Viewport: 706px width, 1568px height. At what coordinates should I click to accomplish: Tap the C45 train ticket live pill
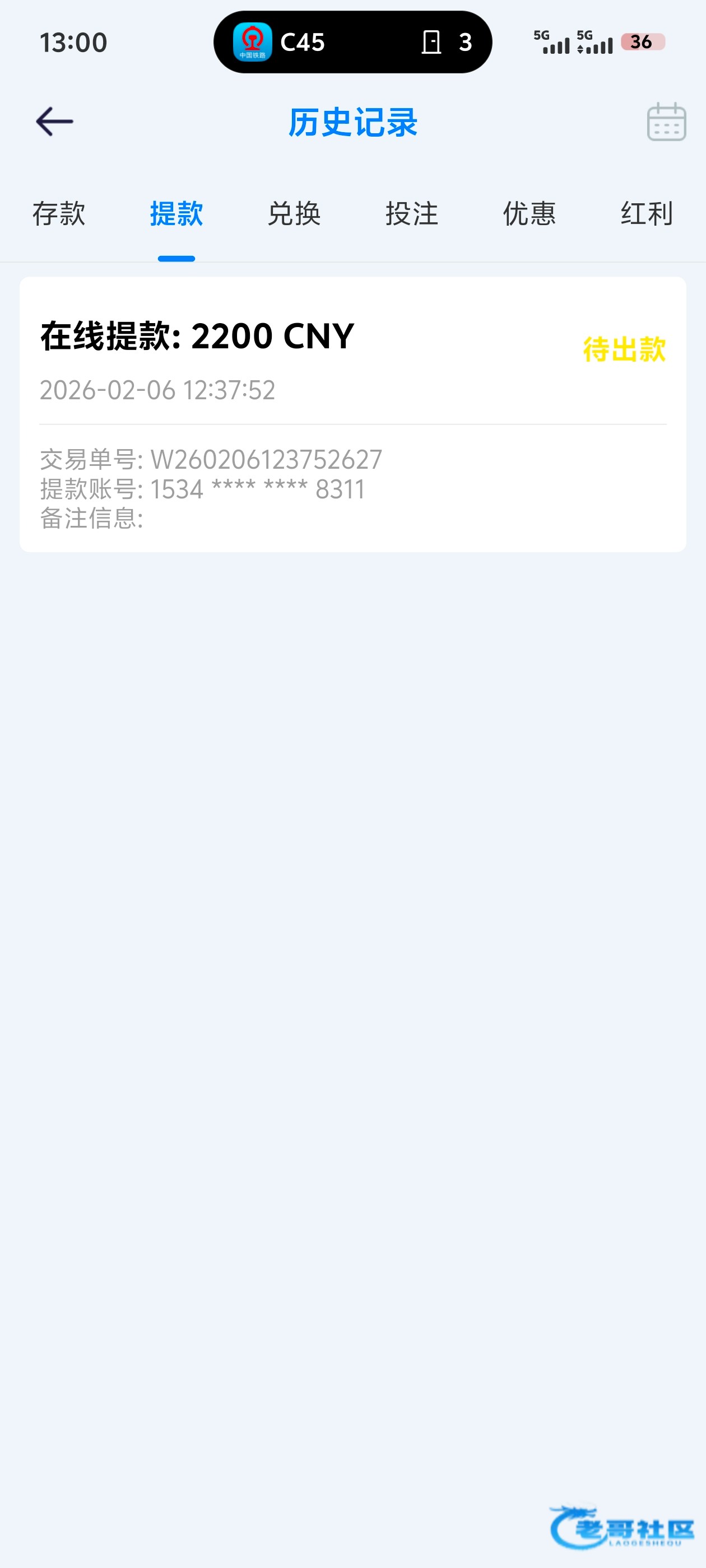pyautogui.click(x=352, y=42)
